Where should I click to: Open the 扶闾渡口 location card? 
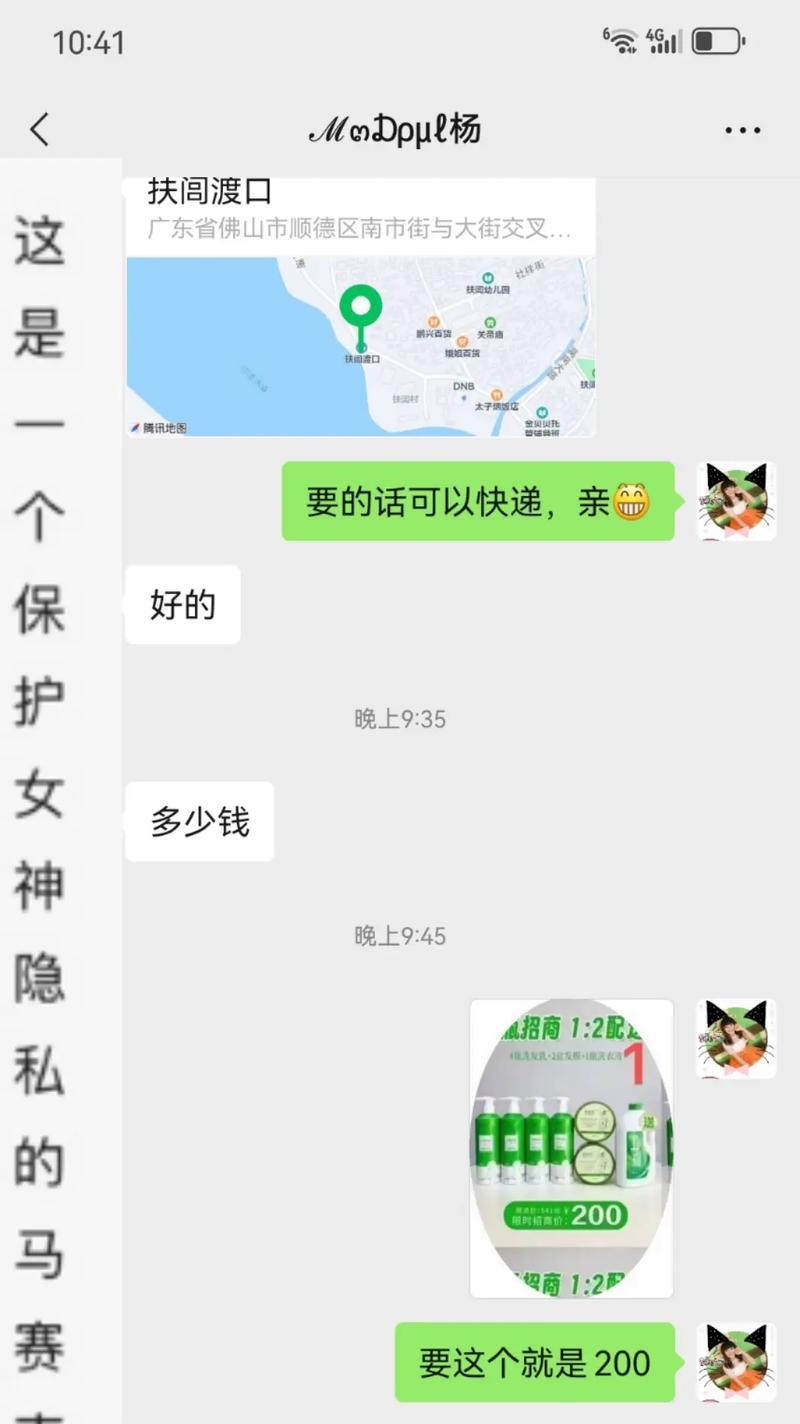click(x=360, y=310)
